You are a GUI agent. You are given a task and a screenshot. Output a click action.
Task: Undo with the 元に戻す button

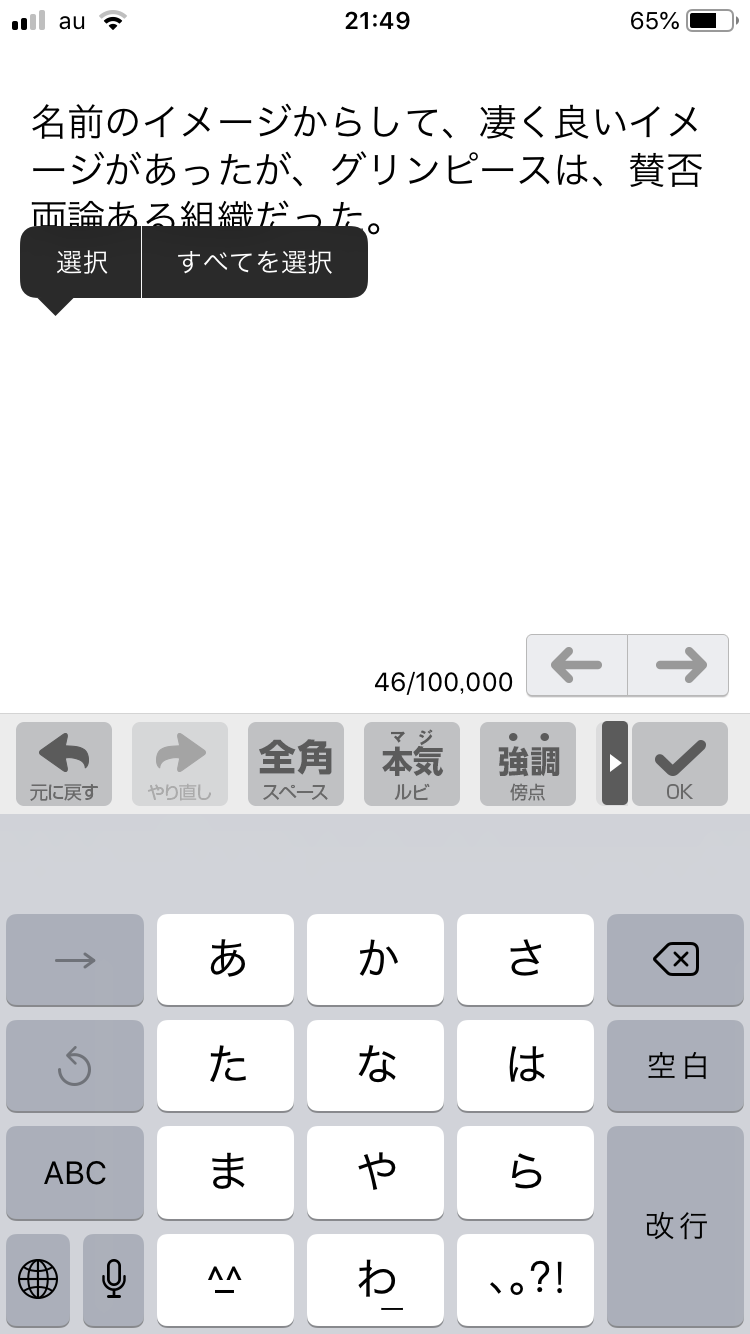point(64,765)
